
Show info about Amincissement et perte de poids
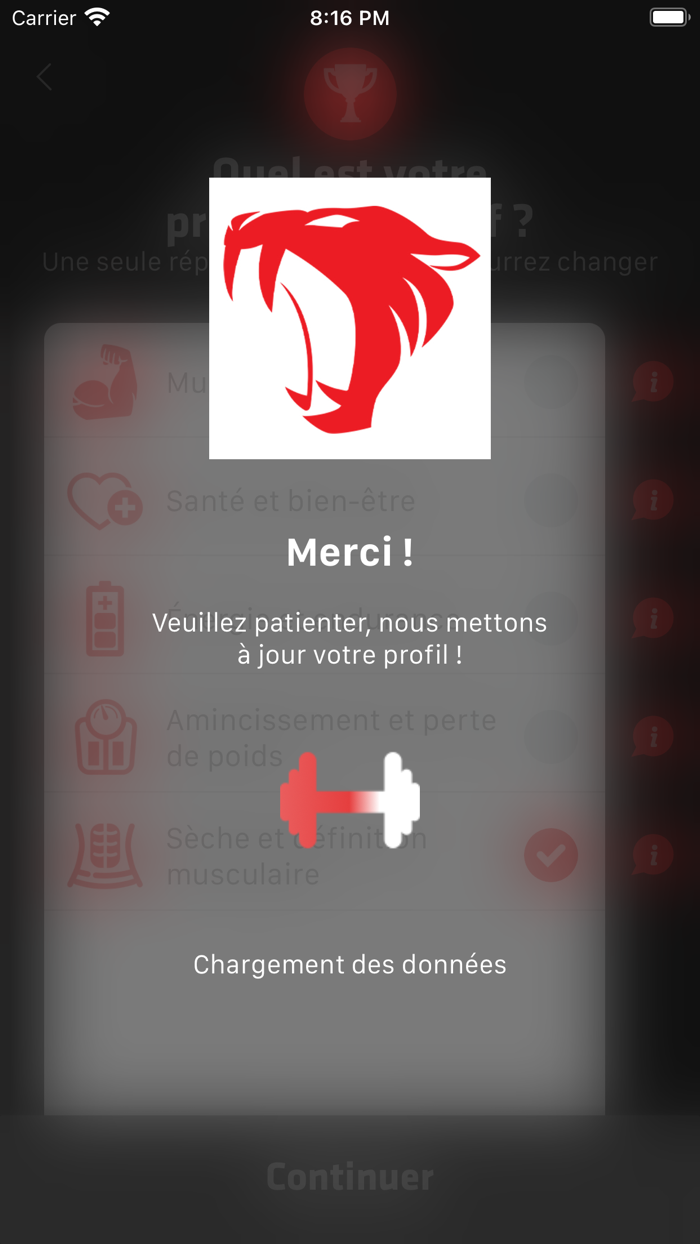tap(653, 737)
